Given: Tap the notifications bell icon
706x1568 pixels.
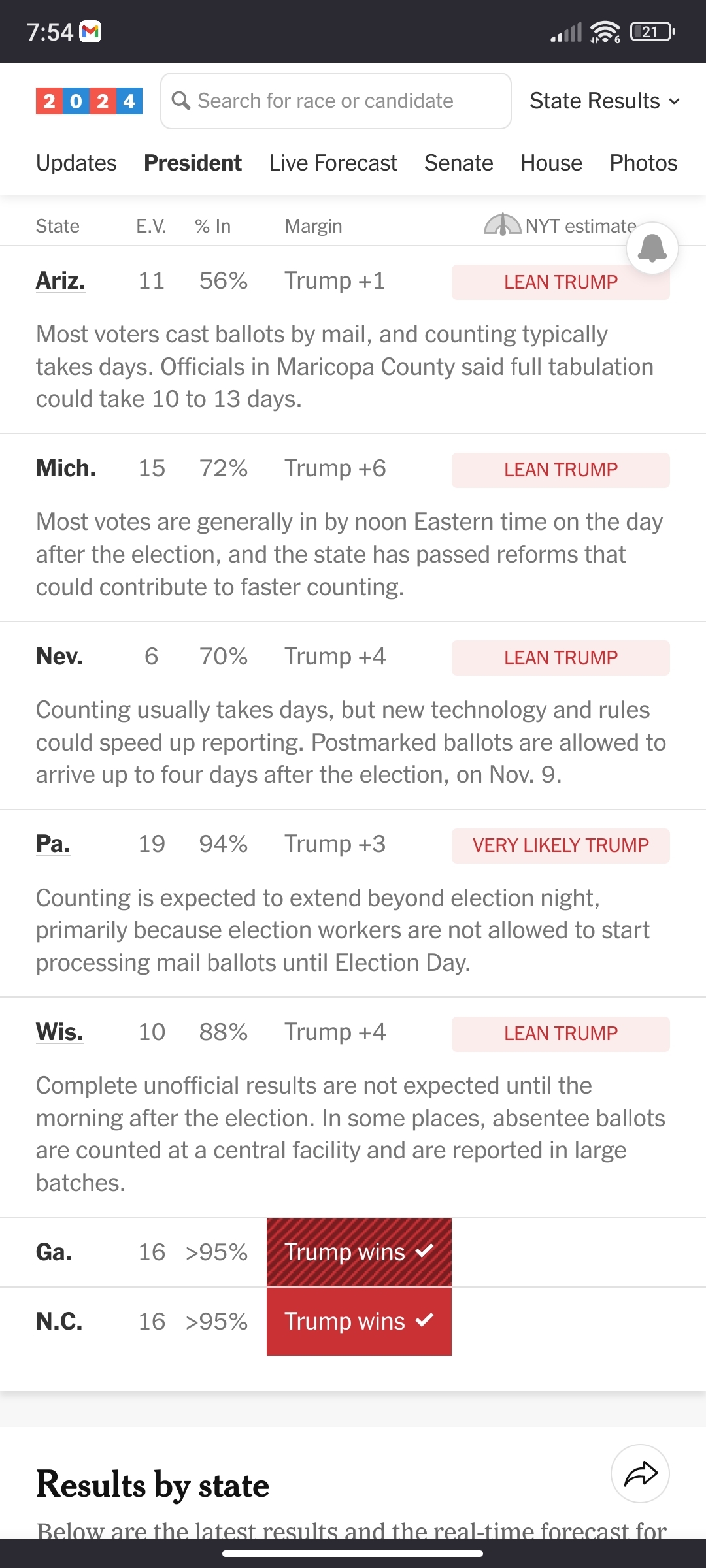Looking at the screenshot, I should 652,248.
